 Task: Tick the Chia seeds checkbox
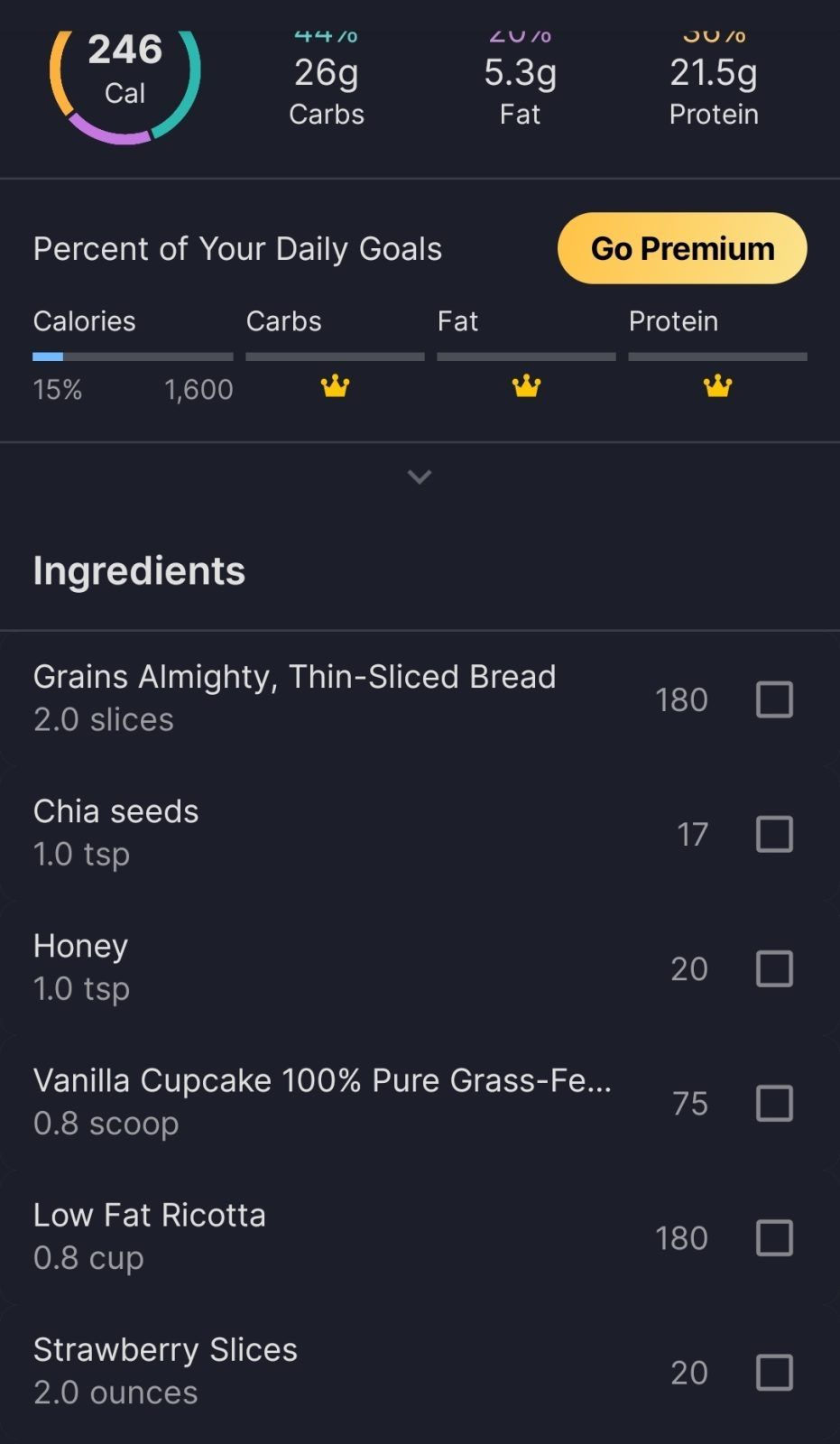[x=774, y=834]
